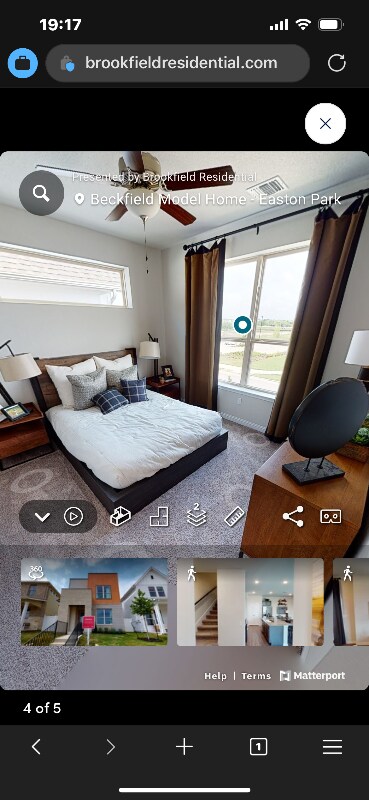
Task: View the Terms link
Action: pos(256,676)
